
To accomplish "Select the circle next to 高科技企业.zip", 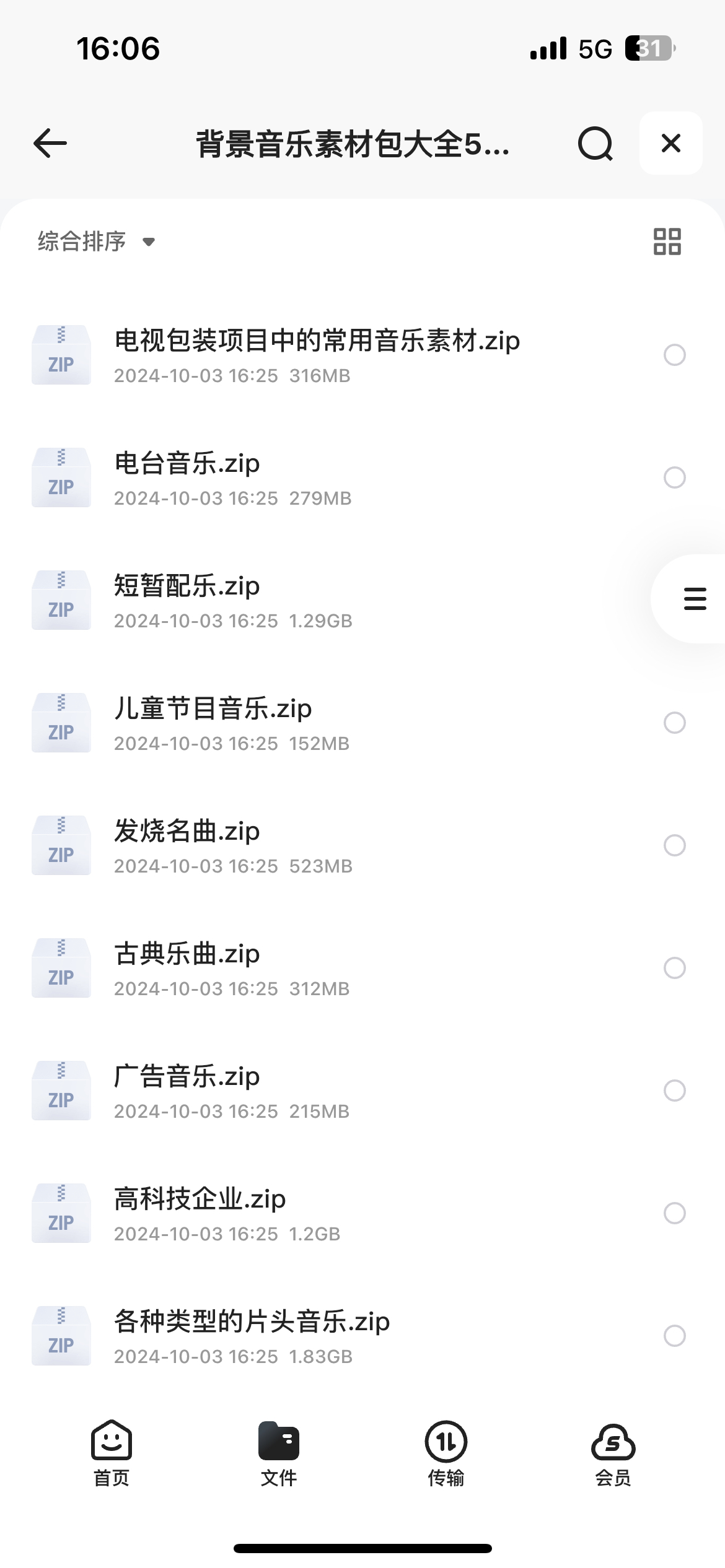I will coord(674,1213).
